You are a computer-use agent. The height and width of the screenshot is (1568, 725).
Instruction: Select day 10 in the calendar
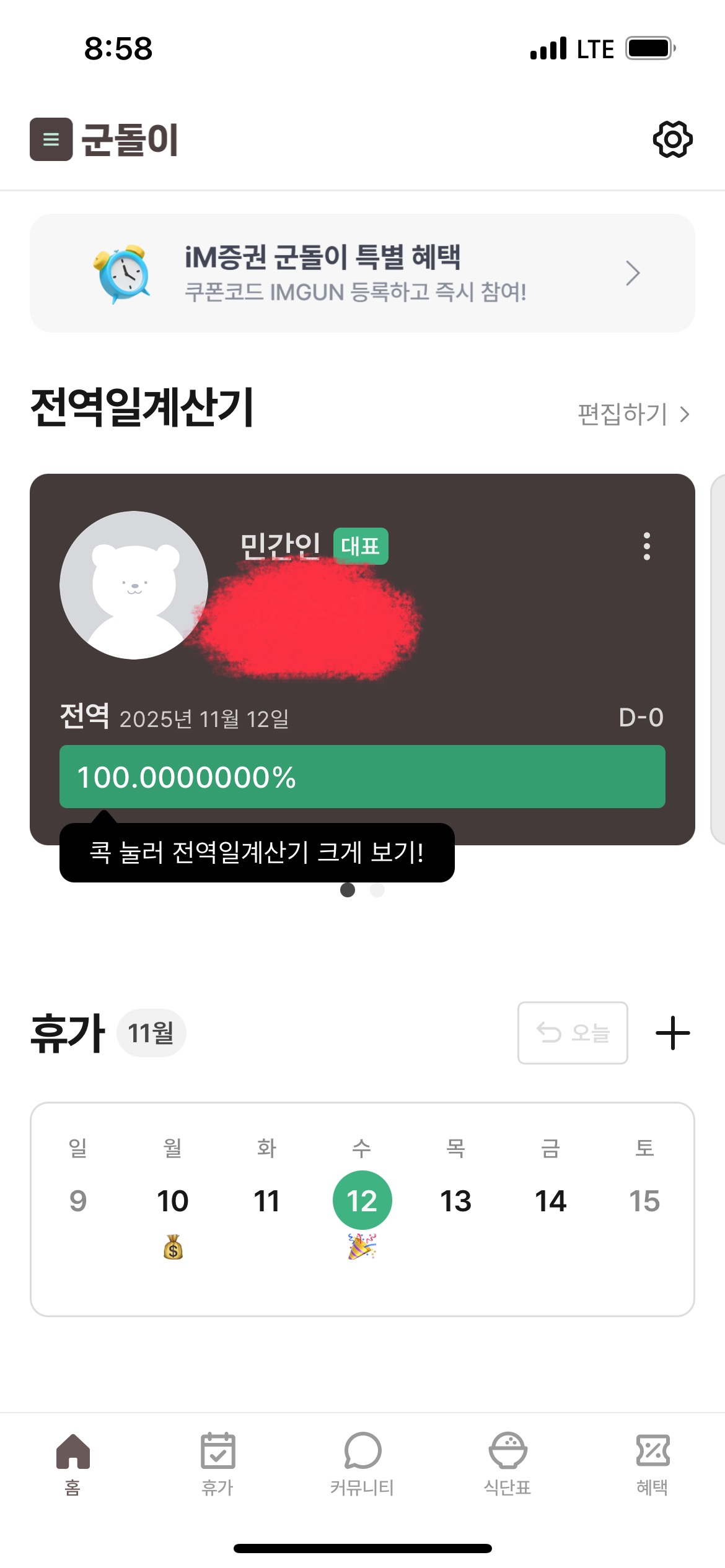pos(172,1201)
